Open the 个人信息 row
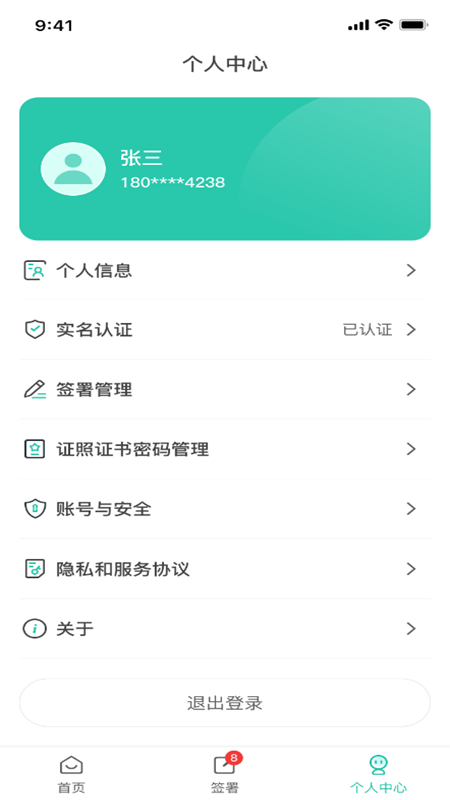Screen dimensions: 450x800 tap(225, 270)
